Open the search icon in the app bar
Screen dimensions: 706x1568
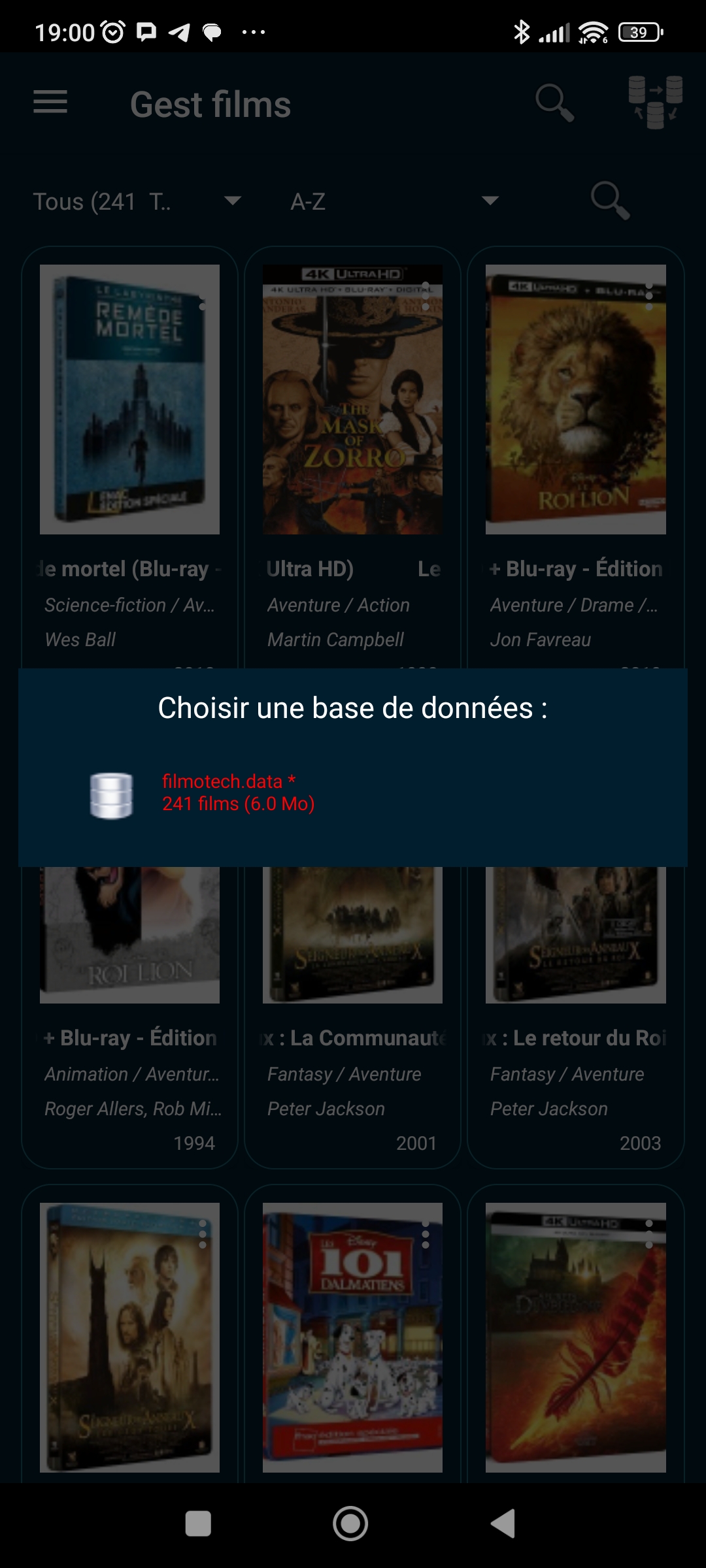[554, 103]
